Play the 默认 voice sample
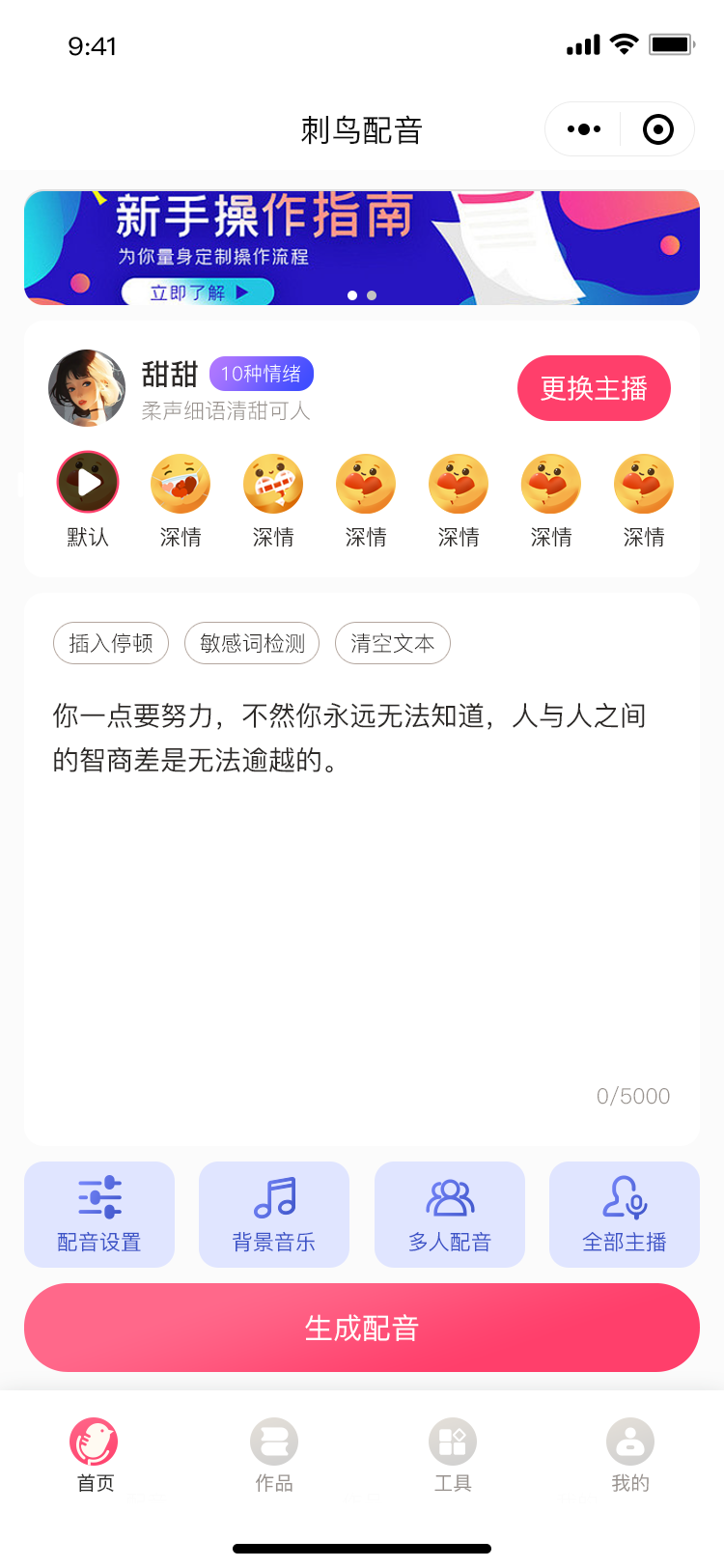The image size is (724, 1568). tap(88, 481)
